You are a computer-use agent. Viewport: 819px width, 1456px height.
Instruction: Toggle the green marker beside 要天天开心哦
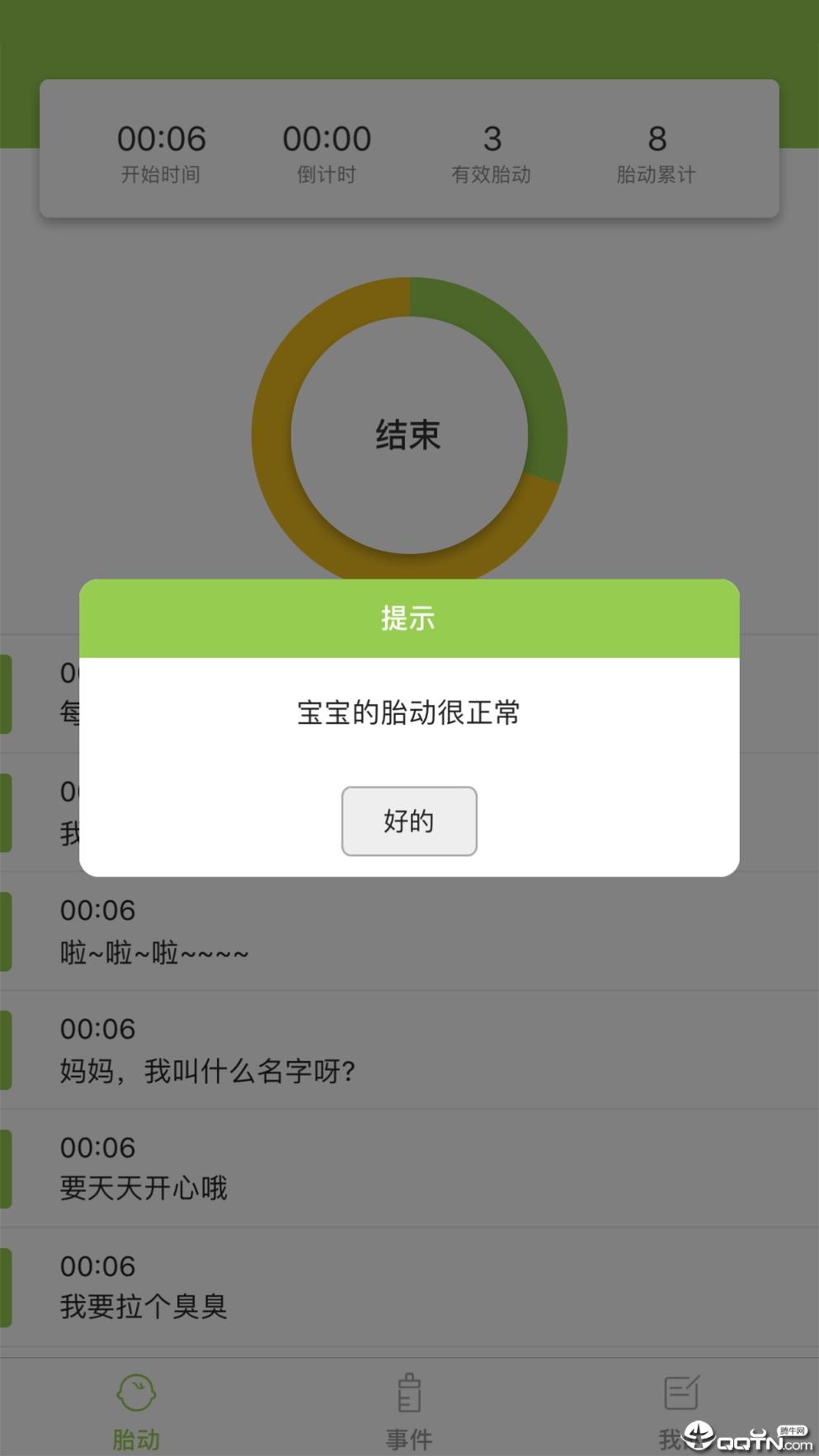pyautogui.click(x=5, y=1167)
